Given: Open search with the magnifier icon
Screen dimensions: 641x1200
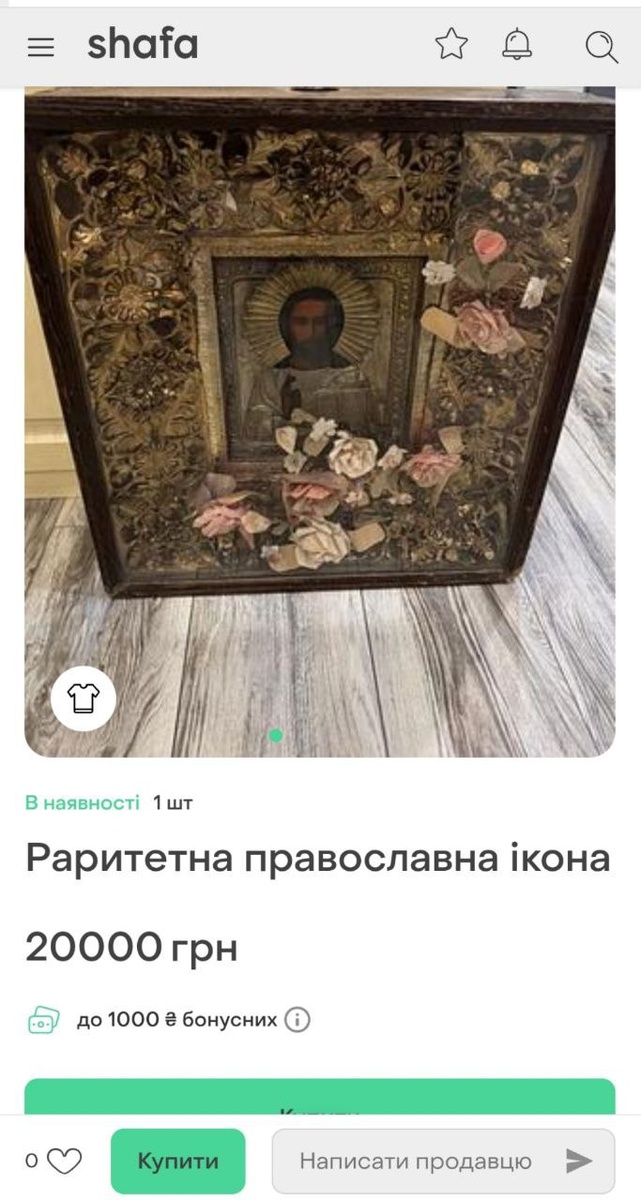Looking at the screenshot, I should pyautogui.click(x=601, y=46).
